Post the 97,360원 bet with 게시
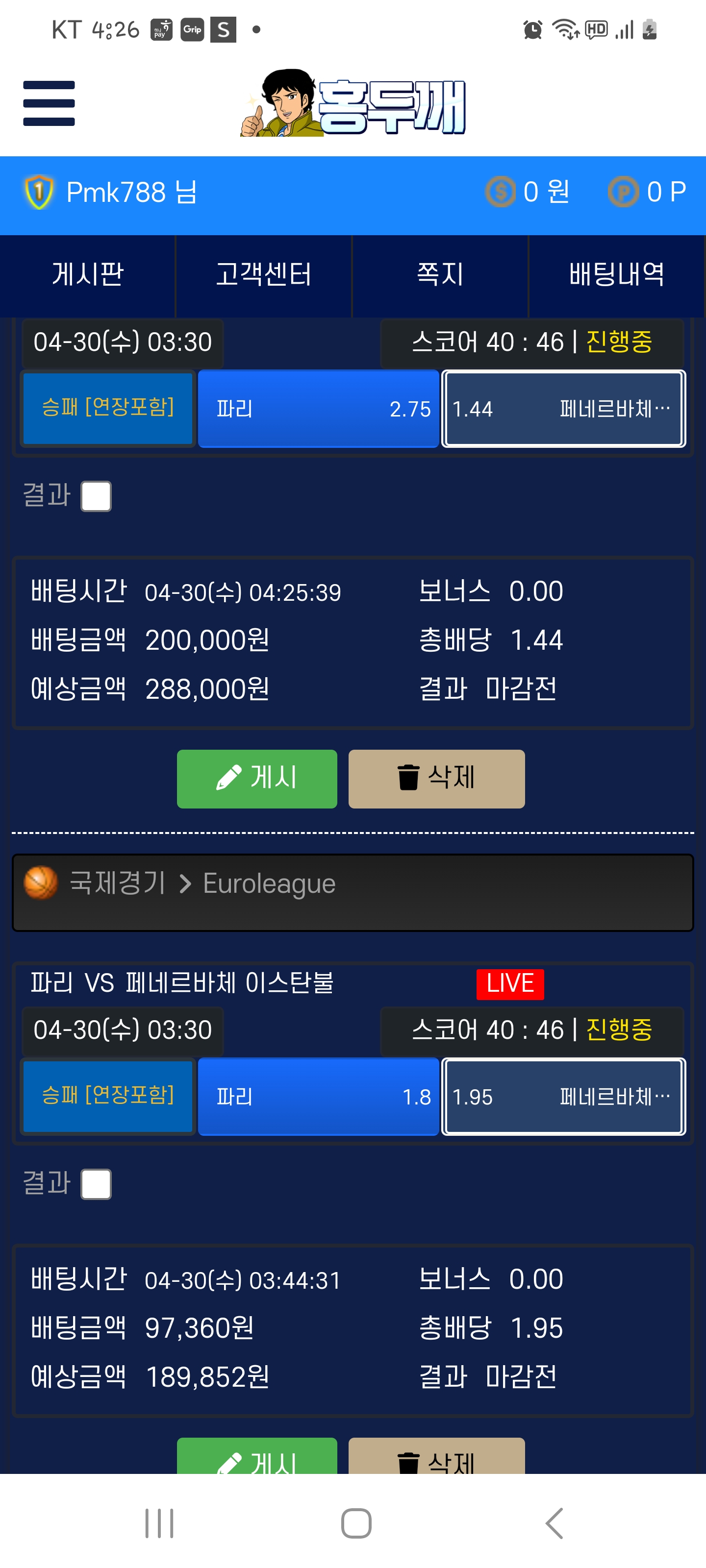706x1568 pixels. coord(256,1457)
